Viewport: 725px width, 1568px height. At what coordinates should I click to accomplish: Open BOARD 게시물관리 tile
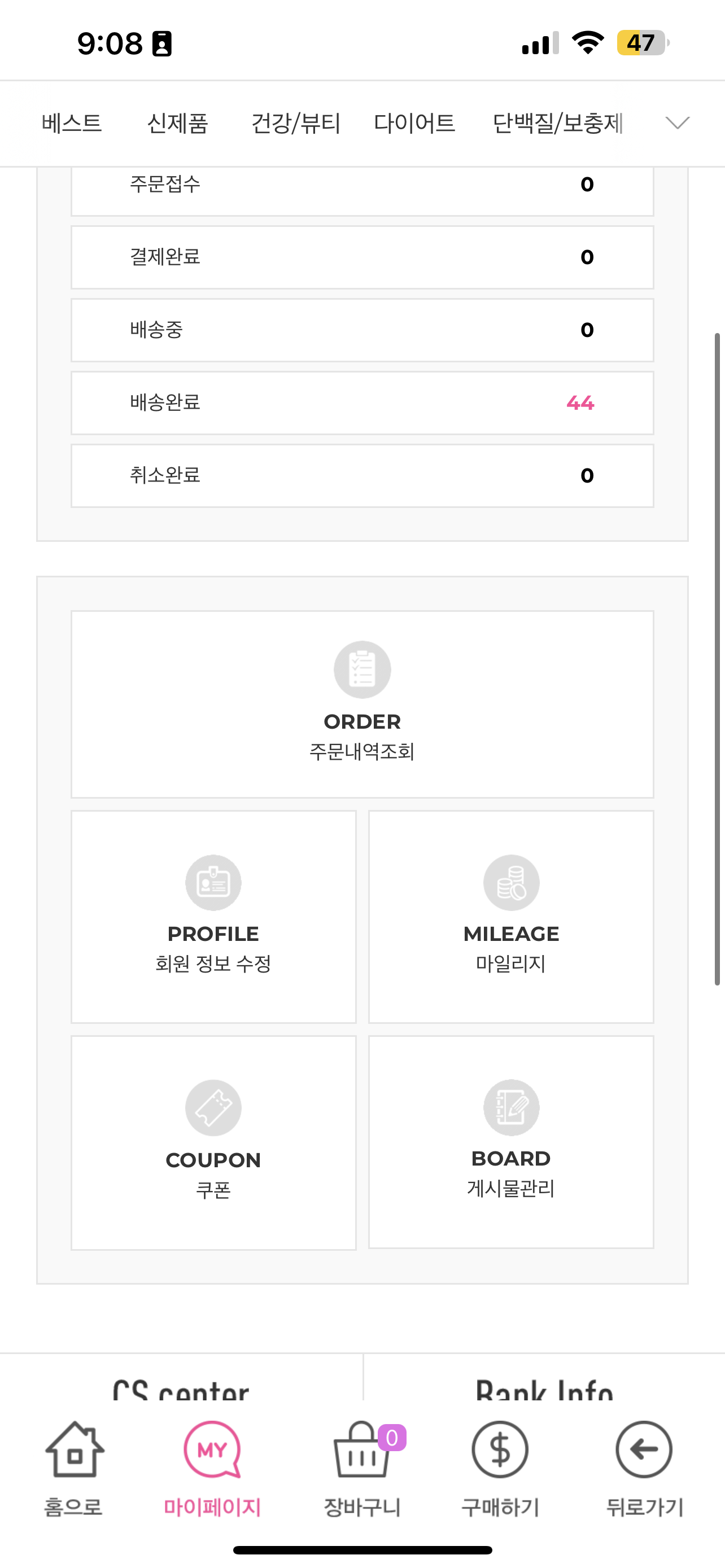pyautogui.click(x=511, y=1141)
